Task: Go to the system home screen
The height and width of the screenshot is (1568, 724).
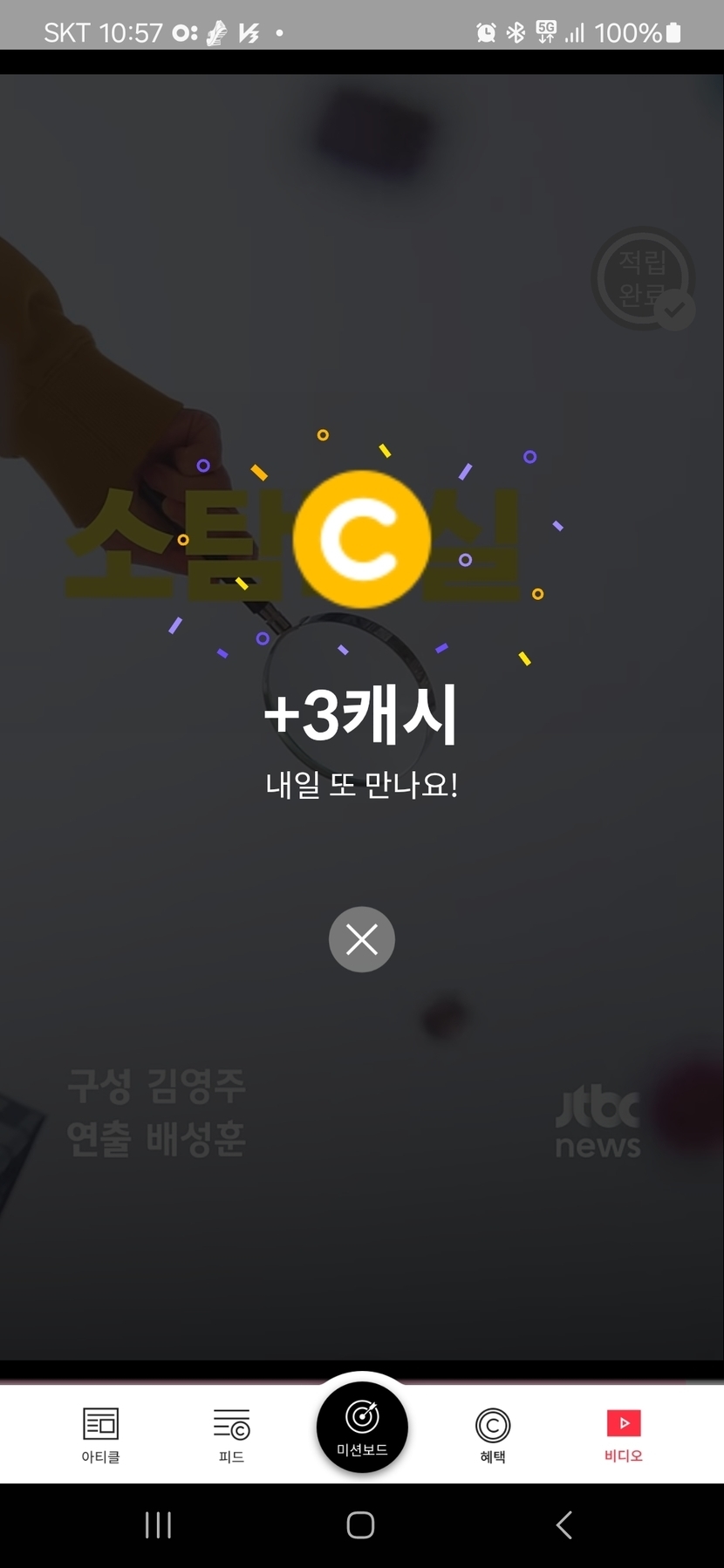Action: point(360,1525)
